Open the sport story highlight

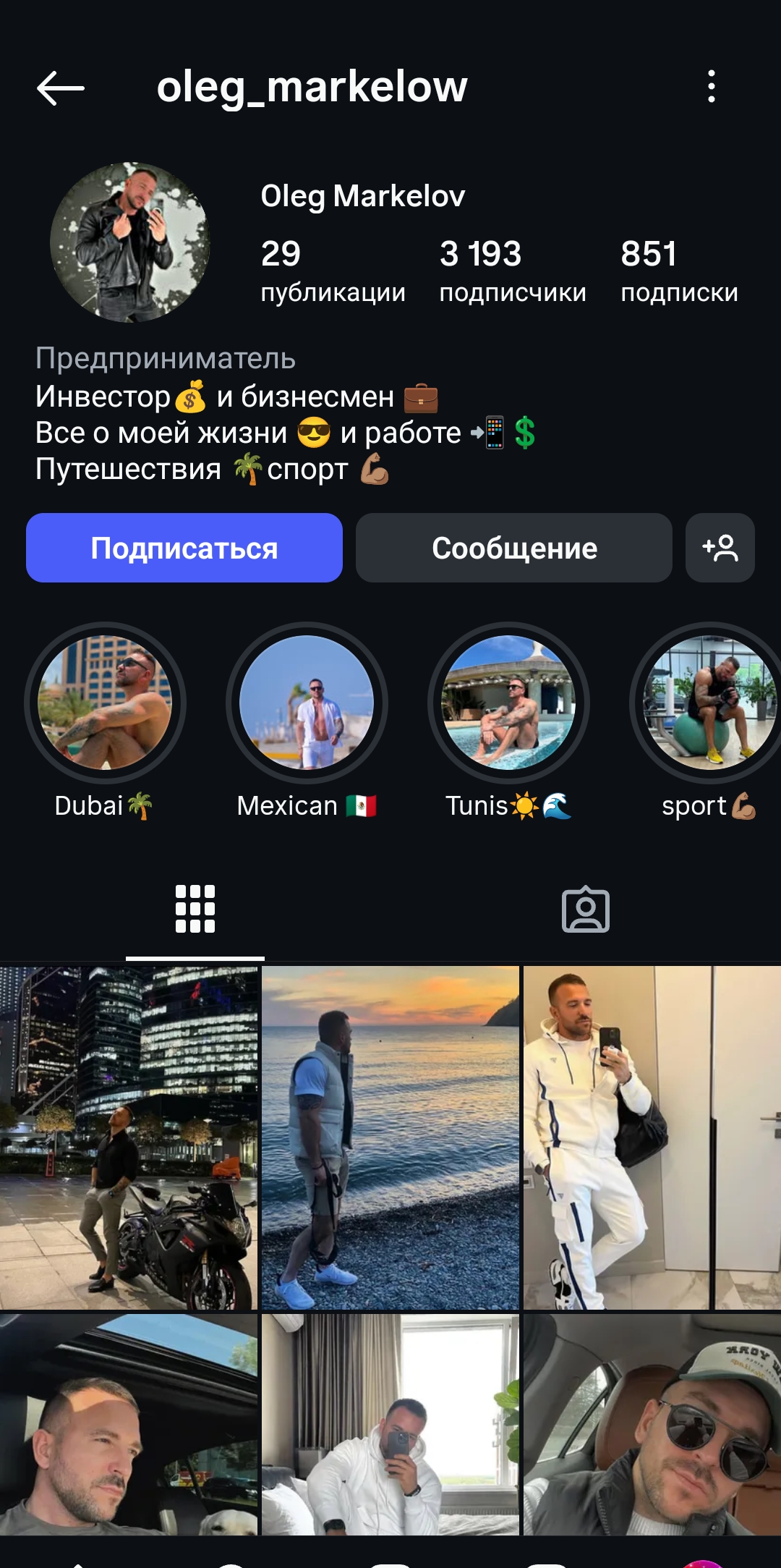click(x=709, y=703)
